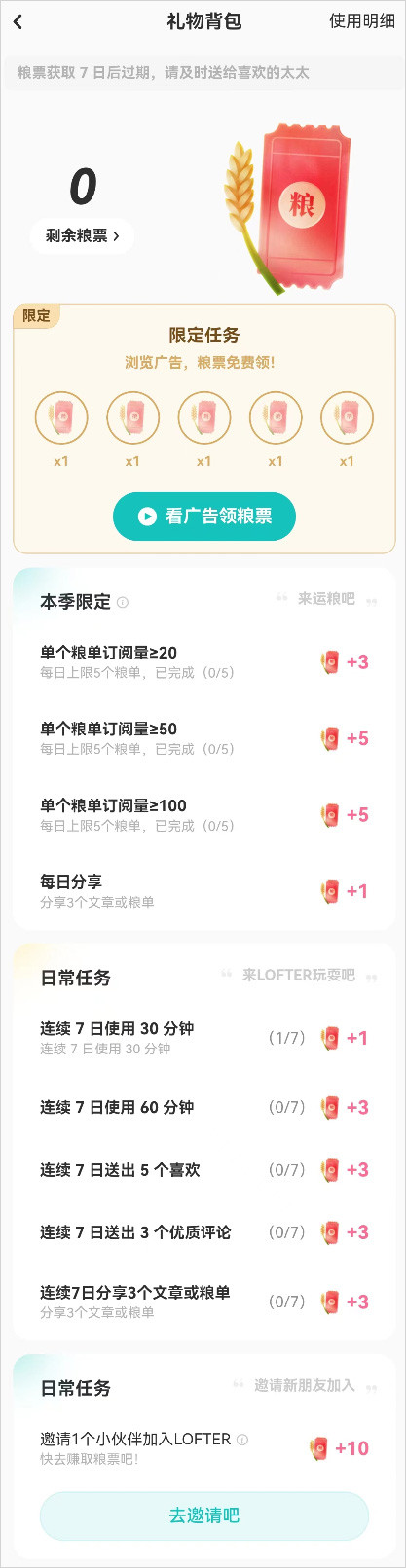This screenshot has width=406, height=1568.
Task: Select the 单个粮单订阅量≥100 task
Action: pos(203,815)
